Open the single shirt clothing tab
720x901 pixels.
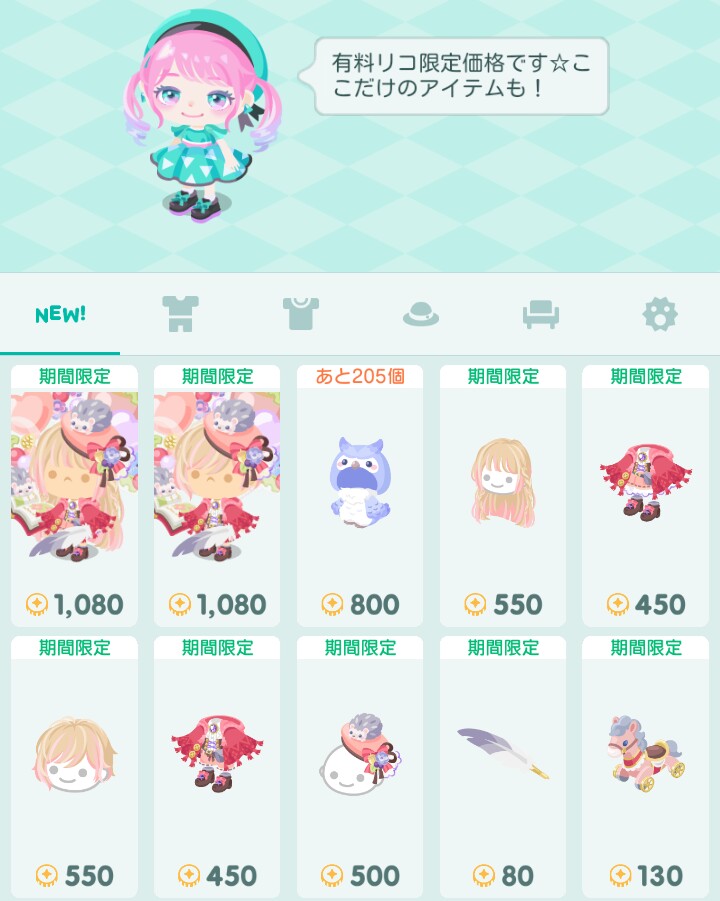click(x=300, y=314)
